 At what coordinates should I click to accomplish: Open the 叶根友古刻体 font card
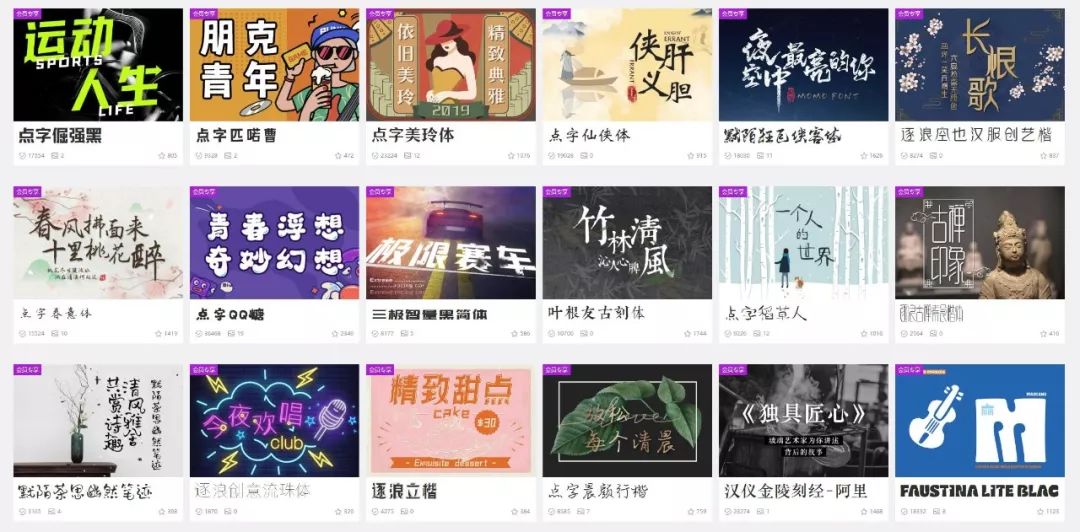tap(627, 243)
